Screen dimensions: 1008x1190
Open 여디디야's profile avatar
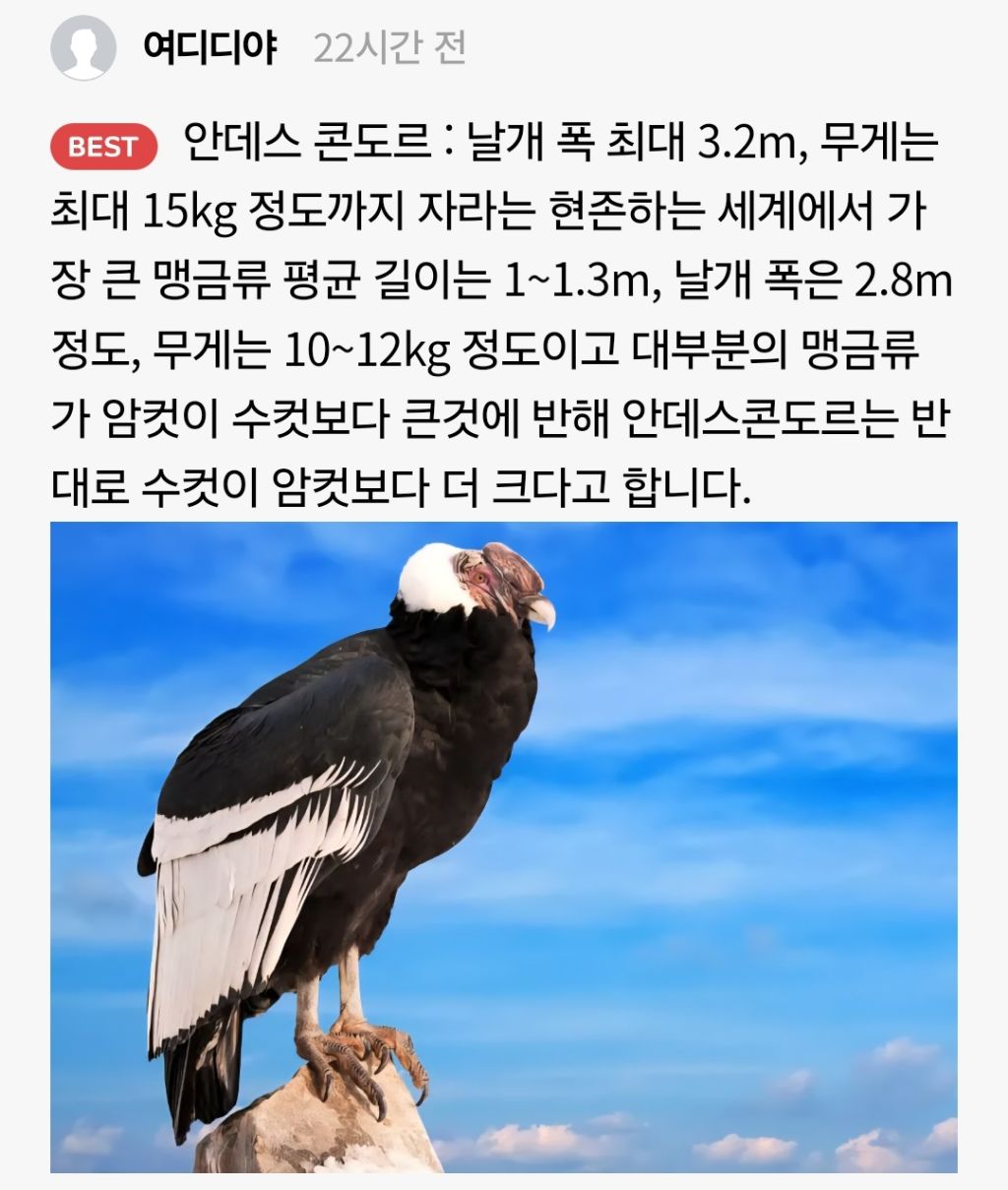click(x=84, y=47)
